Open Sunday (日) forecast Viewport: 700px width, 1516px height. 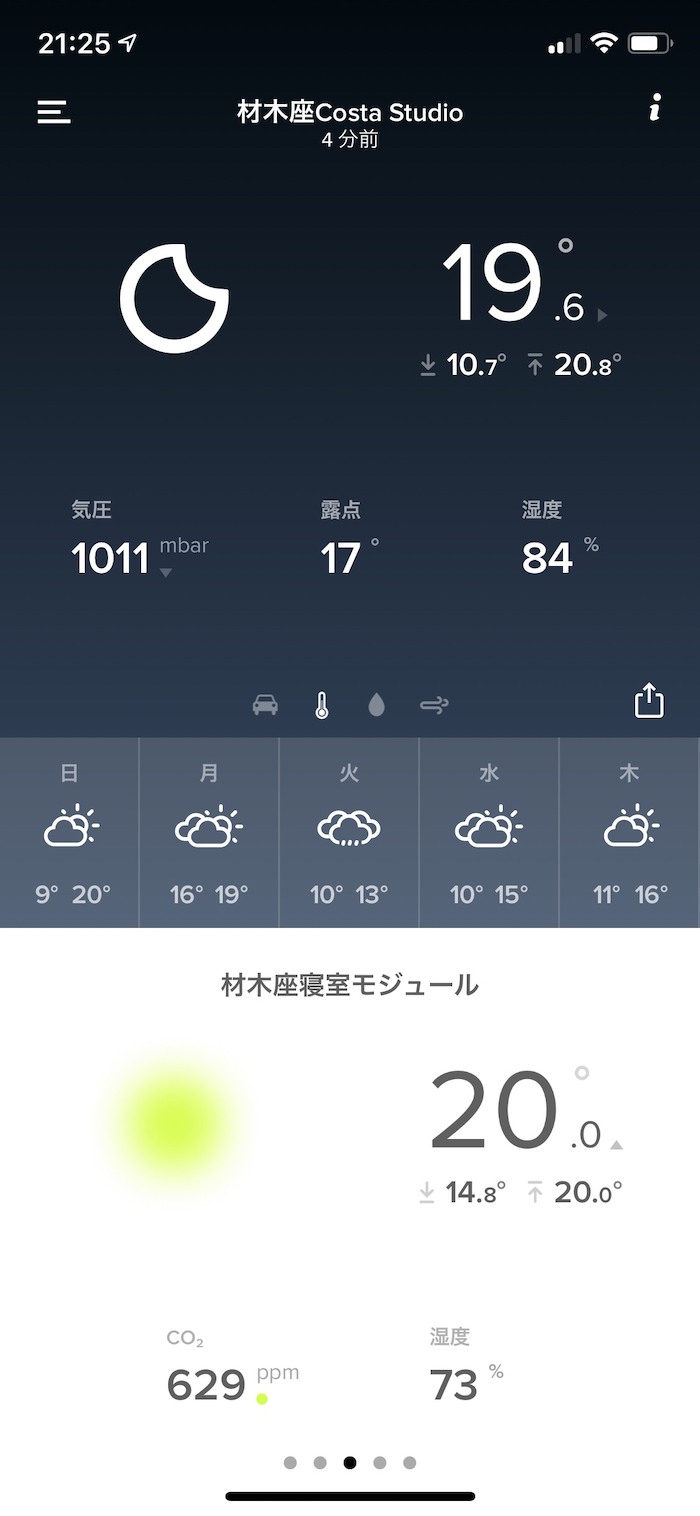pyautogui.click(x=69, y=832)
